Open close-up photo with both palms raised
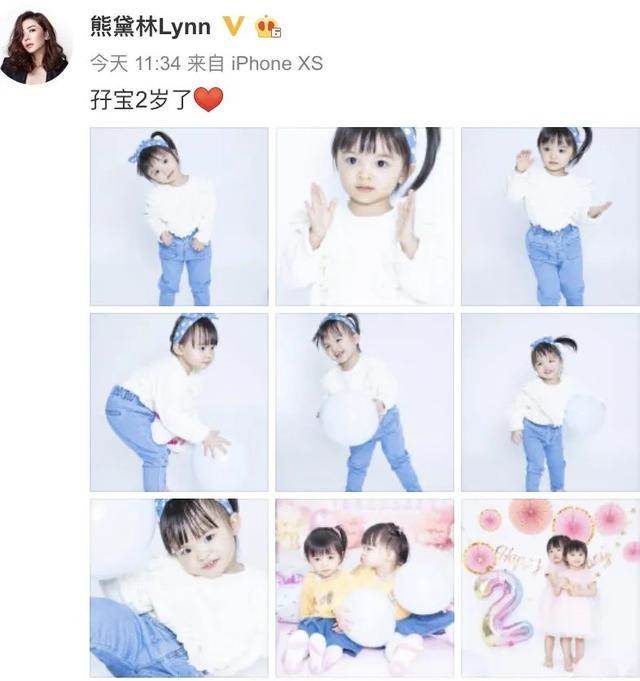The height and width of the screenshot is (681, 640). pos(364,216)
